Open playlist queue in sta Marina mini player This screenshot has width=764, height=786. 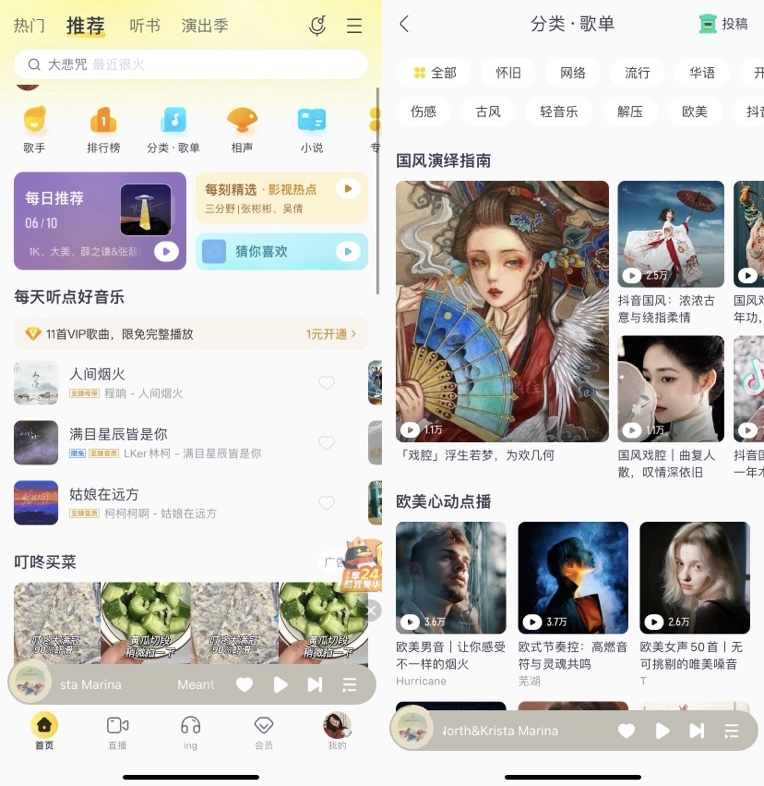click(x=349, y=685)
